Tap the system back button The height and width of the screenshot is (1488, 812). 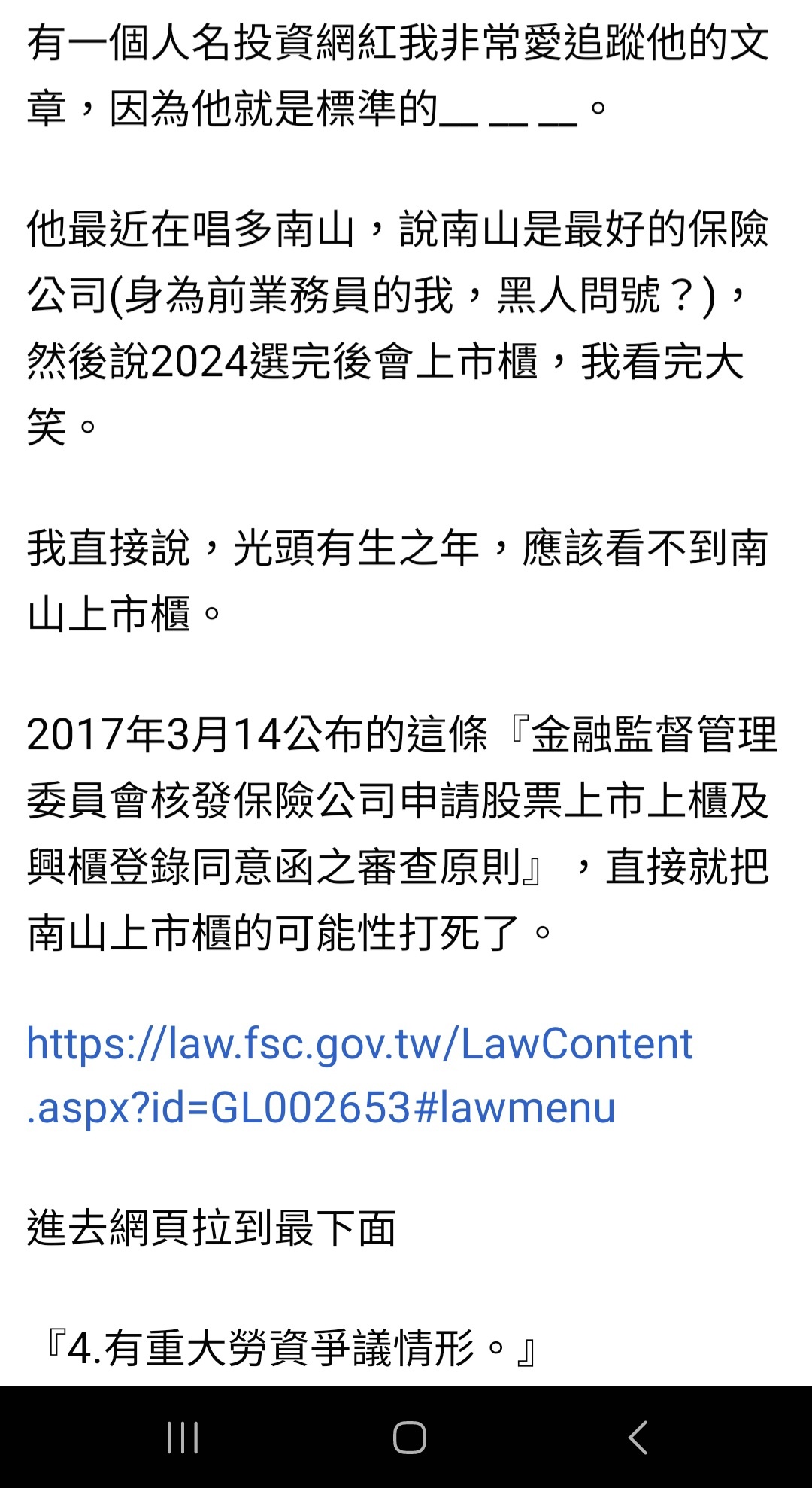(x=638, y=1438)
